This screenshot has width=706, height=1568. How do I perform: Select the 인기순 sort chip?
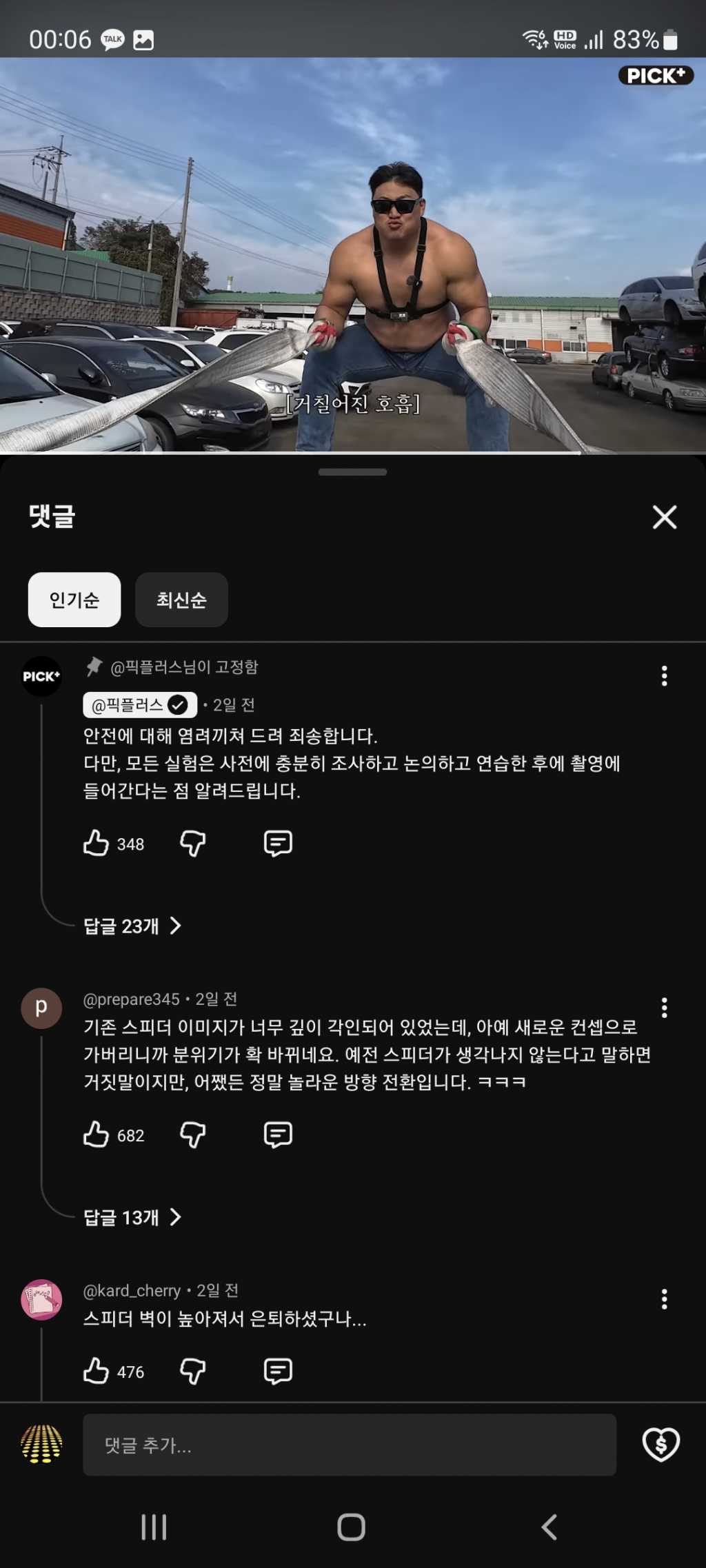(x=74, y=600)
